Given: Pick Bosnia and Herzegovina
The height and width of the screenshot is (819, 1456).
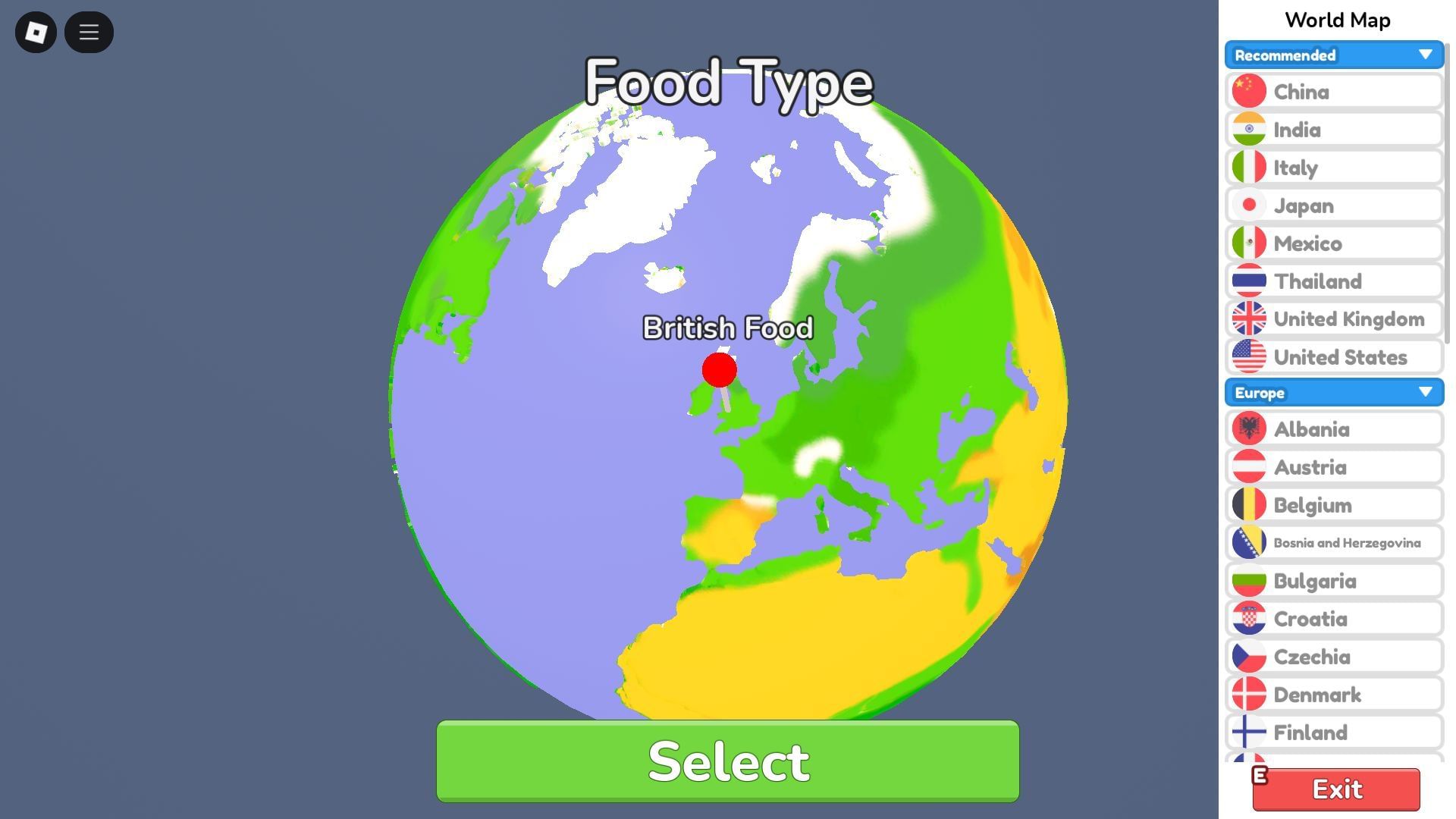Looking at the screenshot, I should click(x=1333, y=543).
